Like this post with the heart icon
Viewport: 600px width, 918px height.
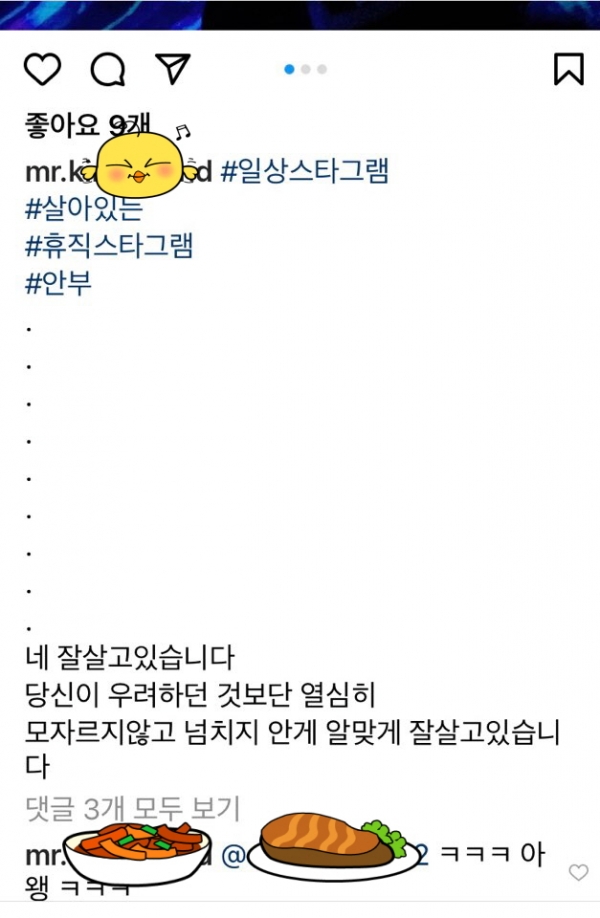(42, 69)
